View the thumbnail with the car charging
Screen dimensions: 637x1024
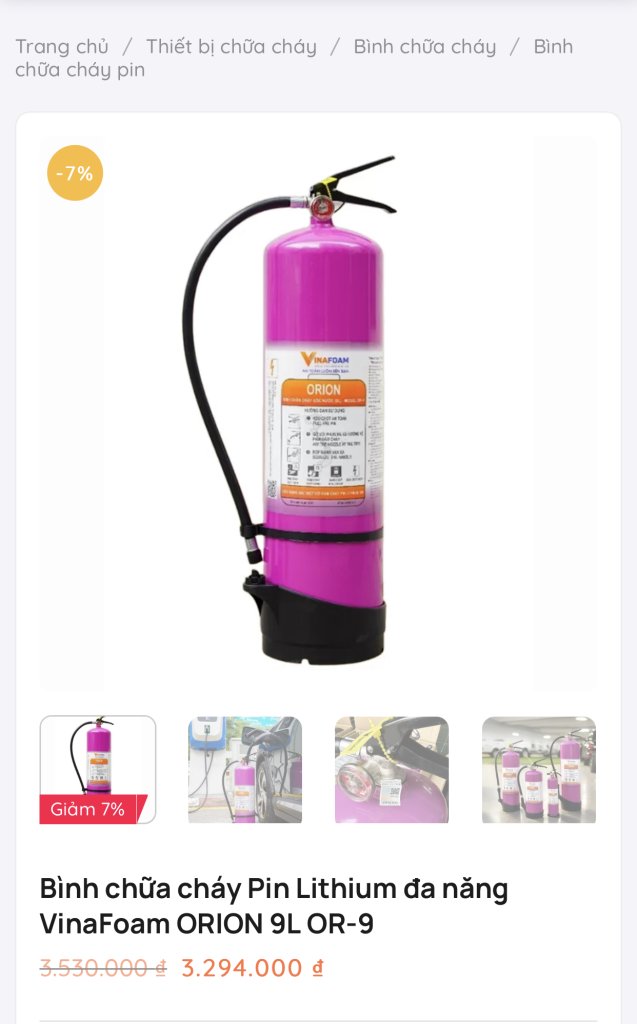pos(245,769)
